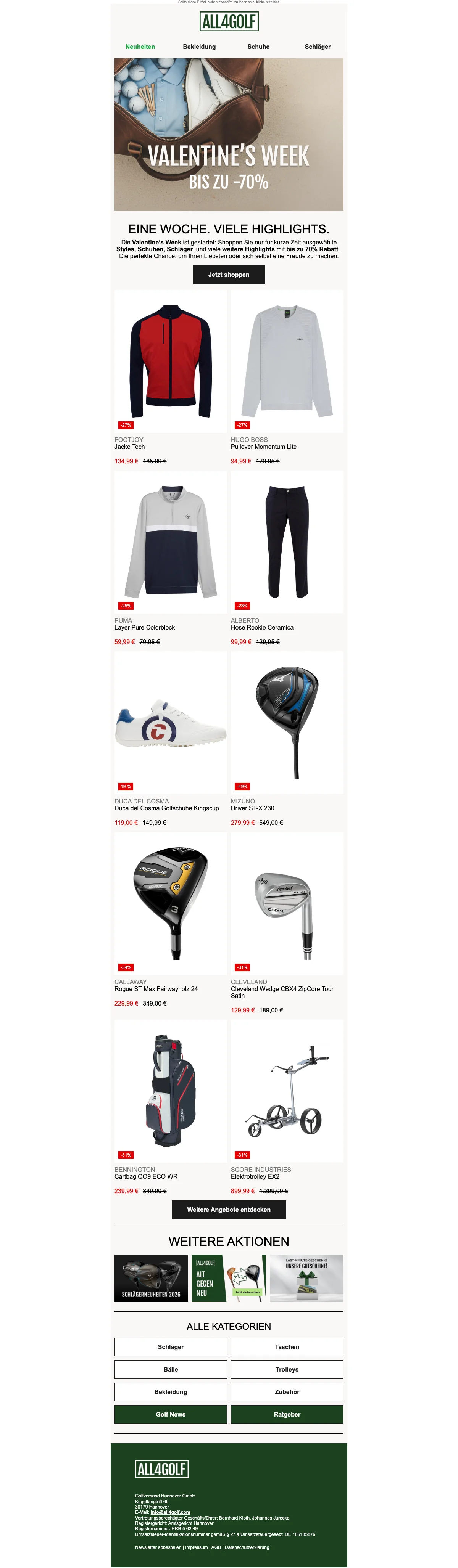View the Unsere Gutscheine banner

coord(306,1278)
